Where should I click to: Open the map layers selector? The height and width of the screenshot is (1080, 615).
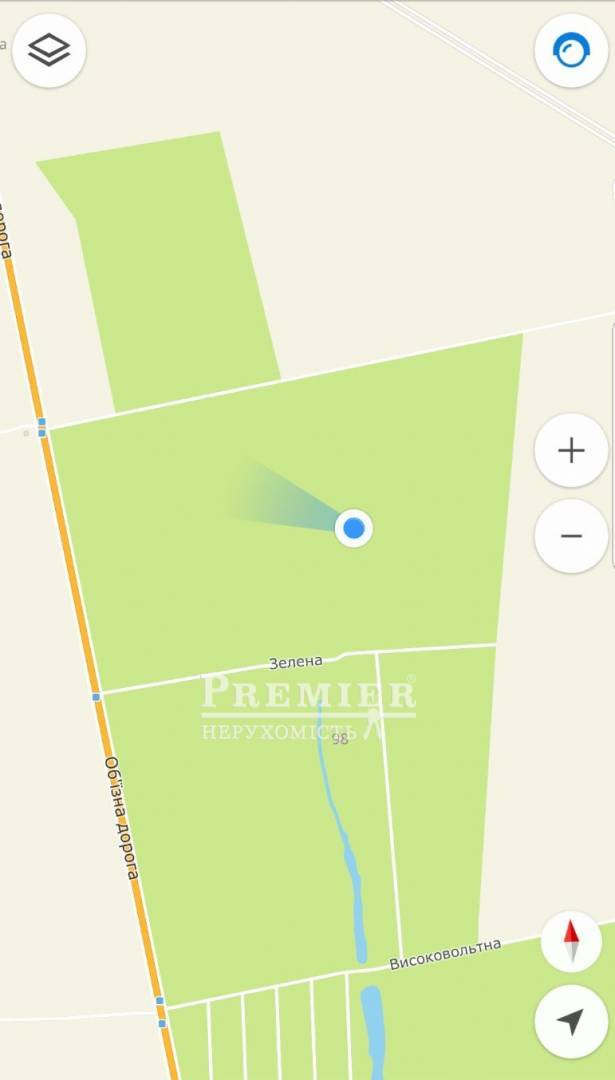(x=49, y=50)
